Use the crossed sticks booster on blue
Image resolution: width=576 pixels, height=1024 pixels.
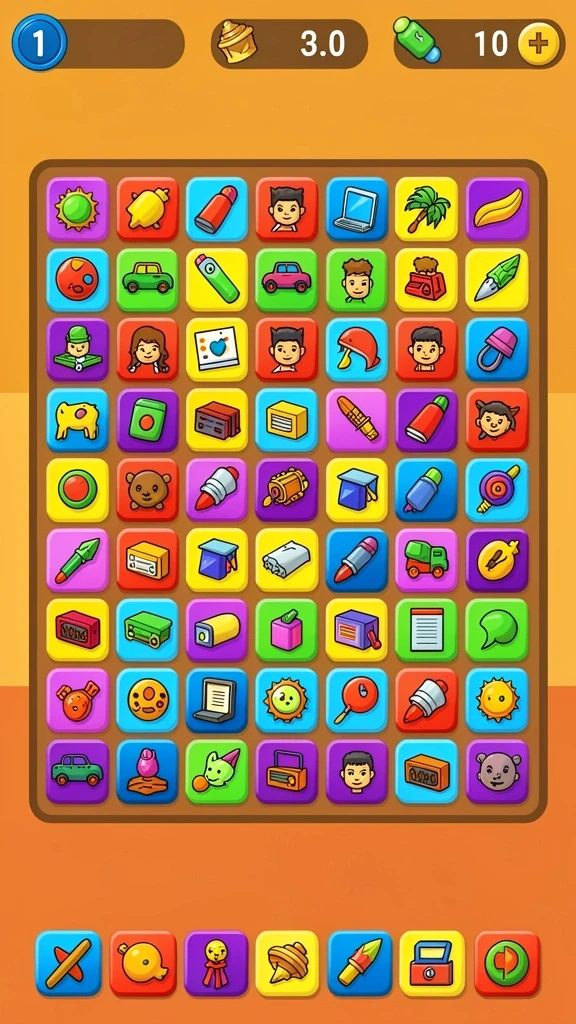point(69,963)
